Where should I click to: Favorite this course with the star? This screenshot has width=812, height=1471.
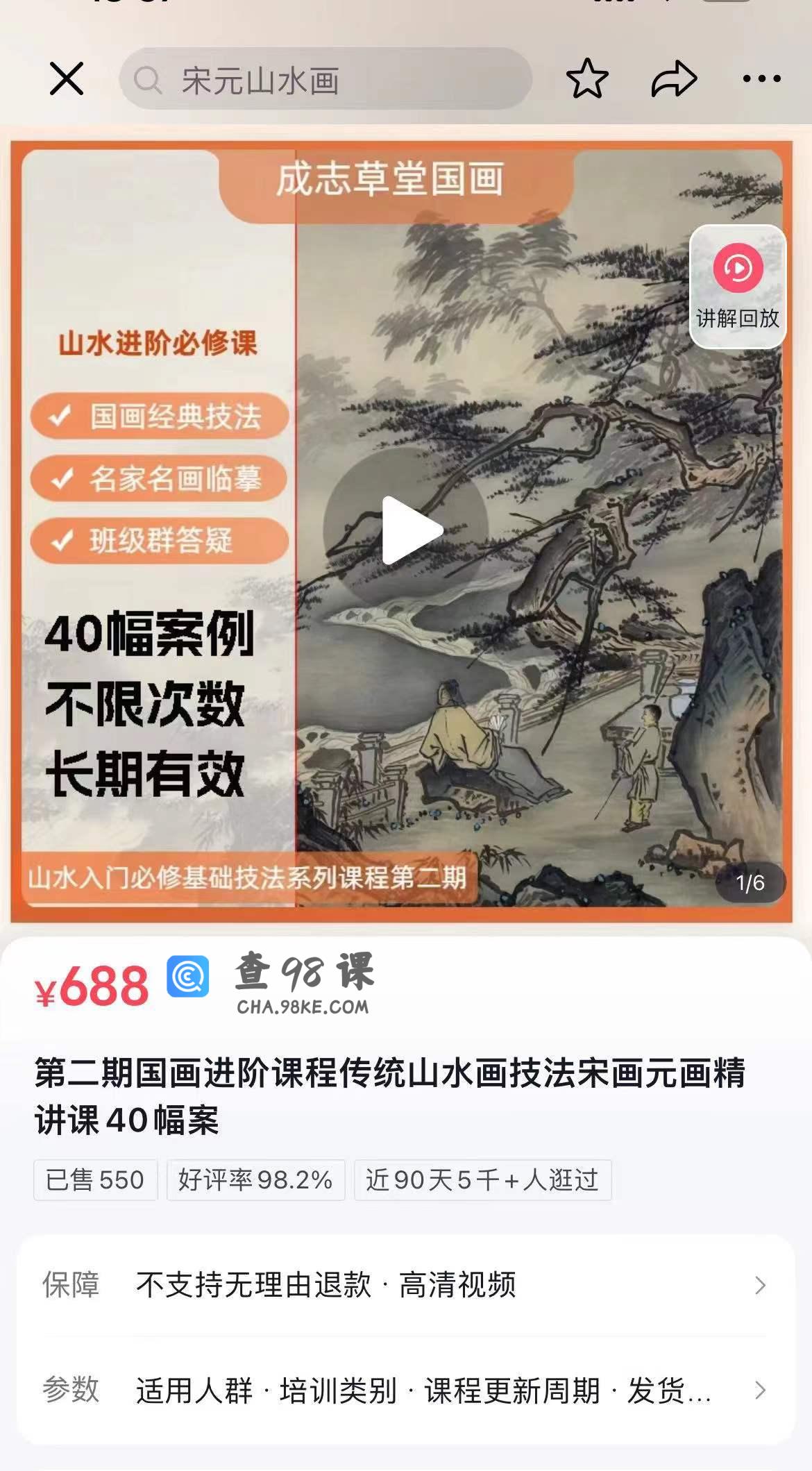tap(586, 78)
